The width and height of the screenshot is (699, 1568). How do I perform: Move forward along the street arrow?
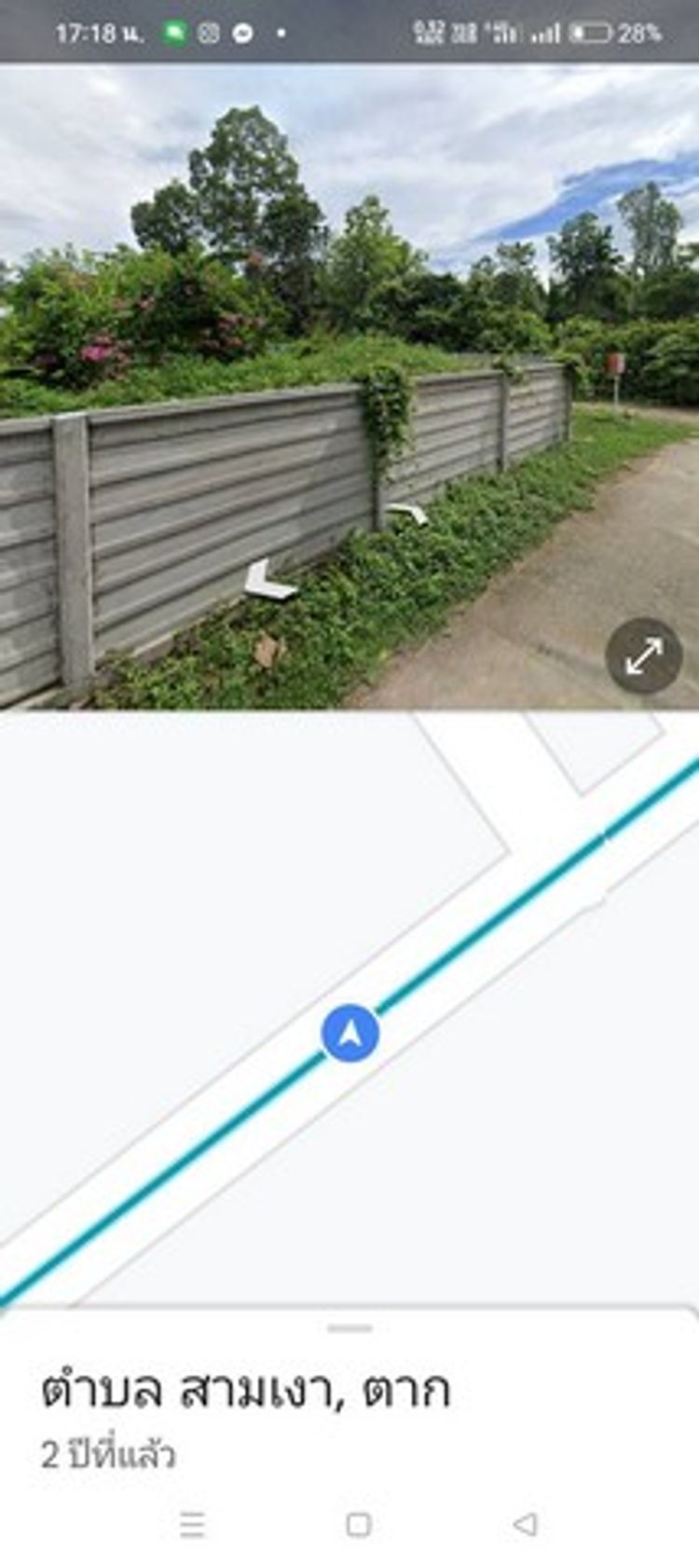[269, 580]
